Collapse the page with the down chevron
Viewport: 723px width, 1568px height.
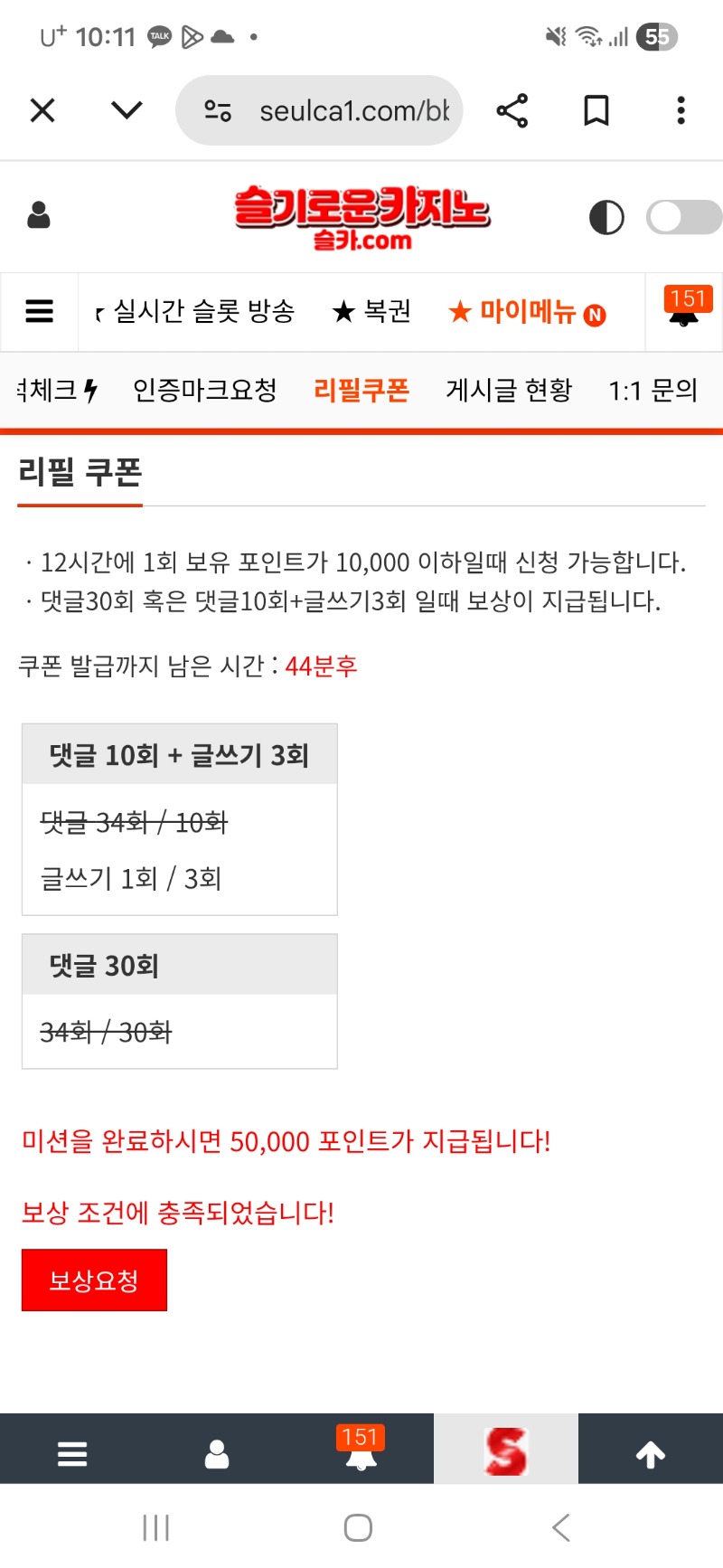(126, 109)
